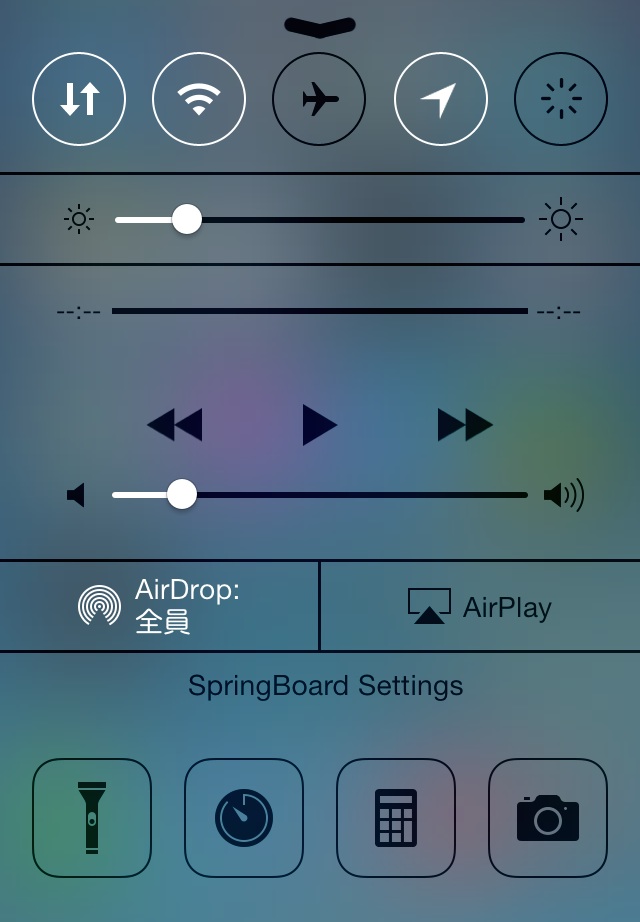Open the AirPlay device picker
640x922 pixels.
[x=480, y=606]
